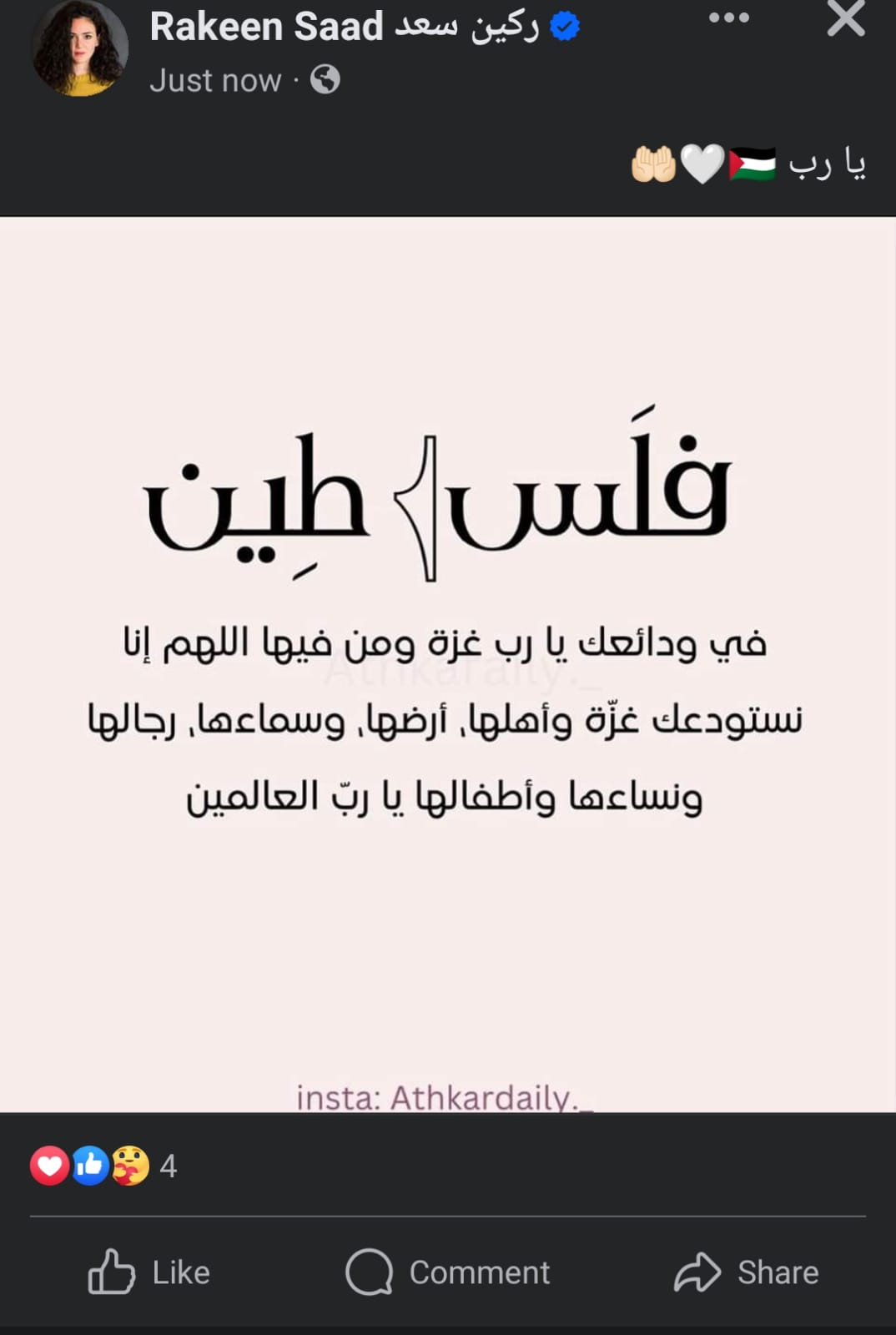Viewport: 896px width, 1335px height.
Task: Open Rakeen Saad's profile picture
Action: (x=79, y=48)
